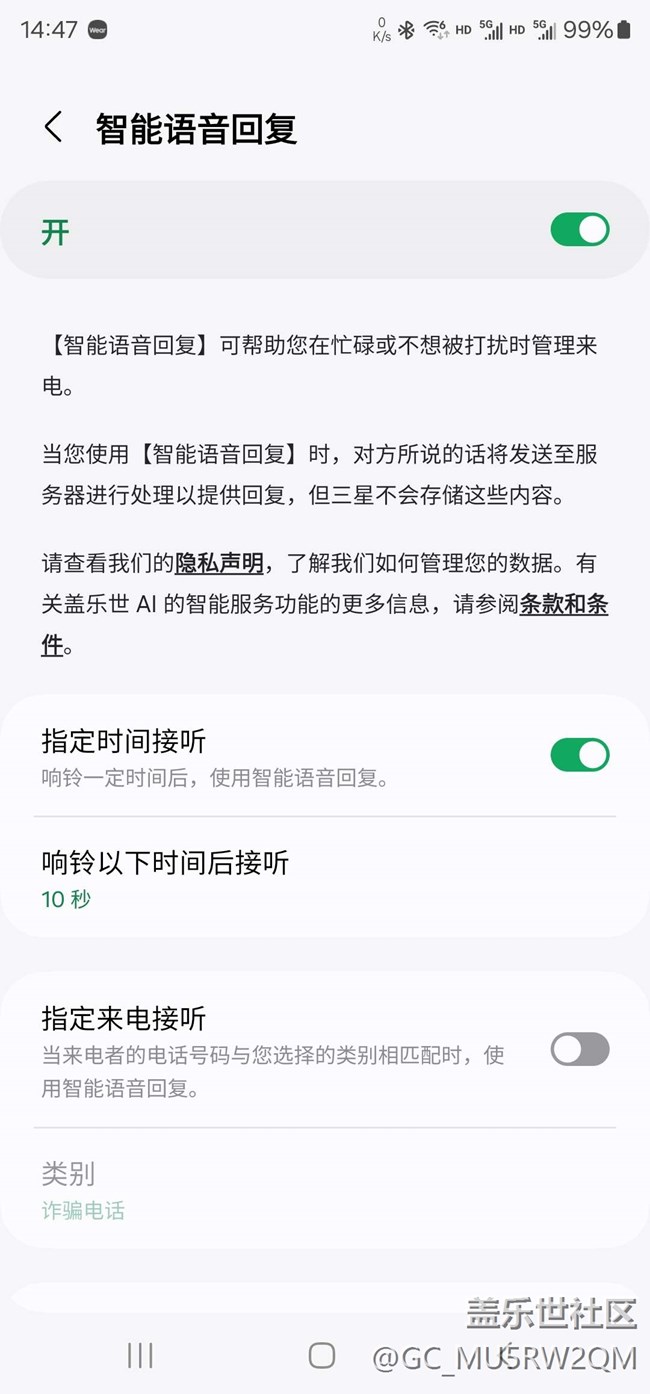This screenshot has width=650, height=1394.
Task: Open the 隐私声明 link
Action: coord(219,564)
